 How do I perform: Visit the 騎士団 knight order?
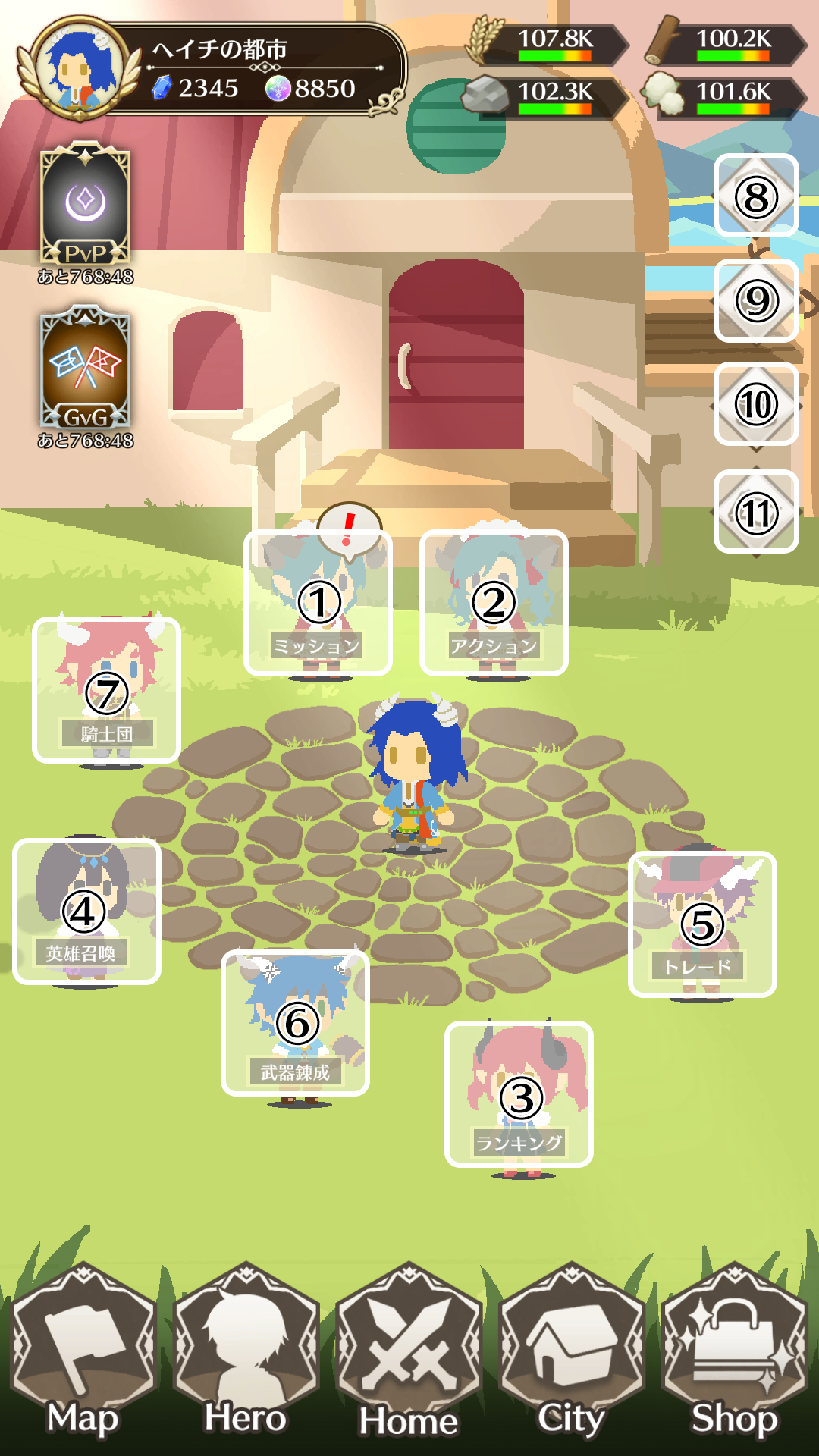coord(106,690)
